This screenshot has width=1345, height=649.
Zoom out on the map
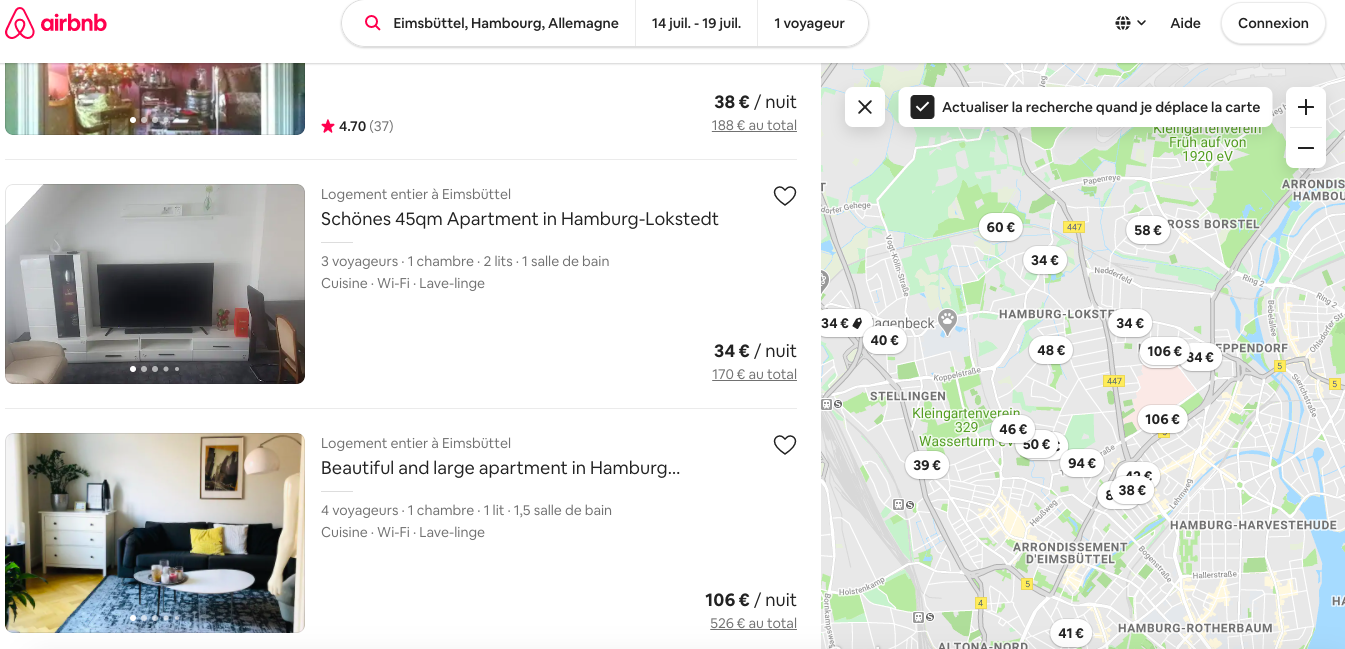[1305, 148]
